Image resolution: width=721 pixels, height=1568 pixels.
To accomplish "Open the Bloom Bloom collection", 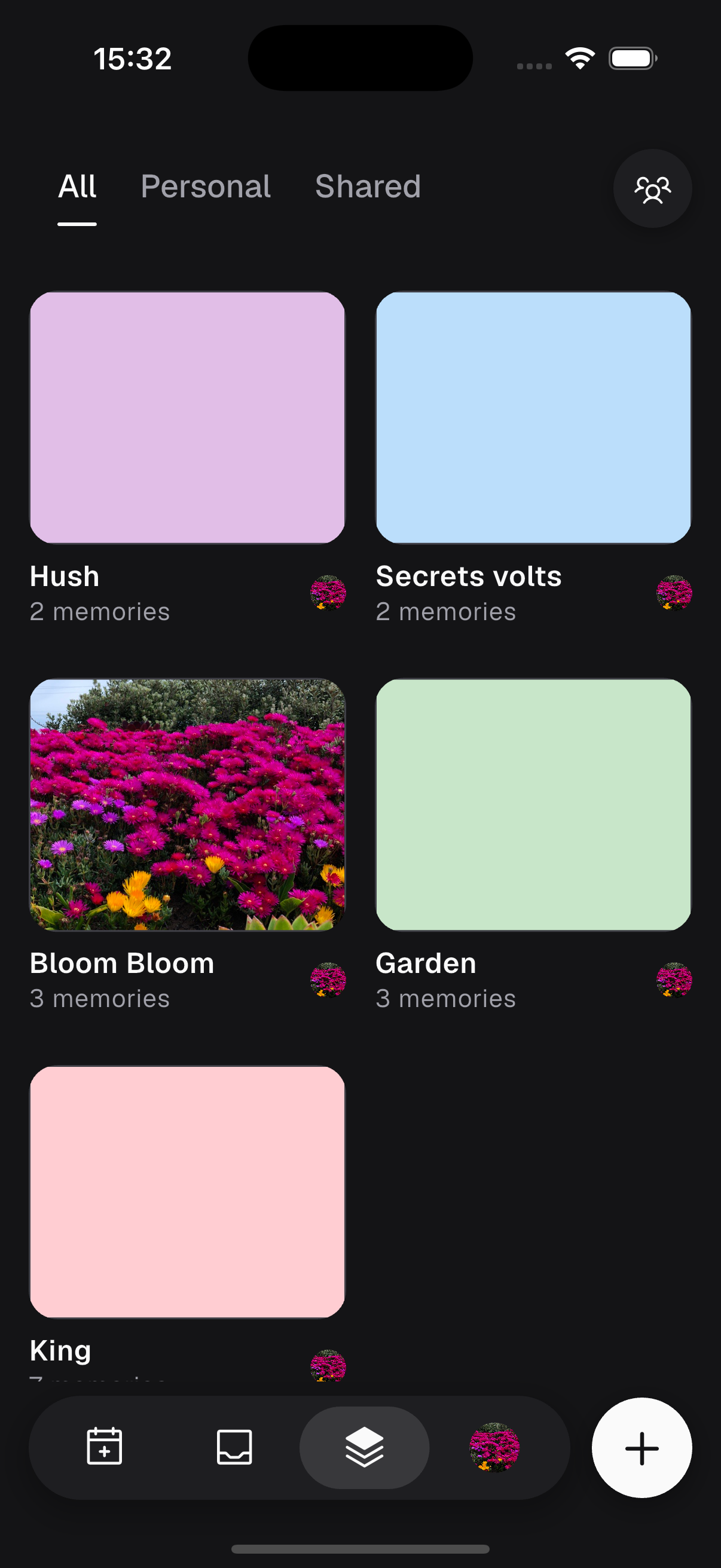I will (x=187, y=805).
